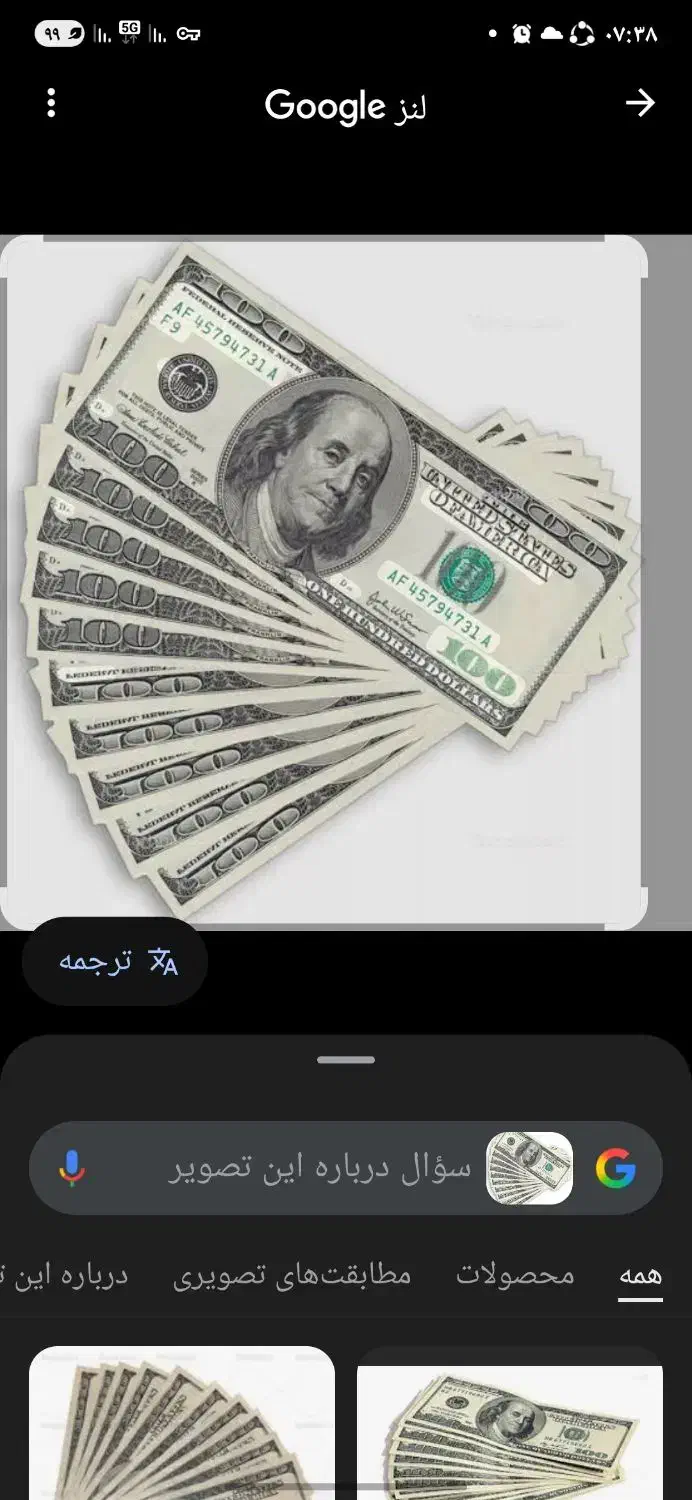Tap the sheet drag handle

346,1060
